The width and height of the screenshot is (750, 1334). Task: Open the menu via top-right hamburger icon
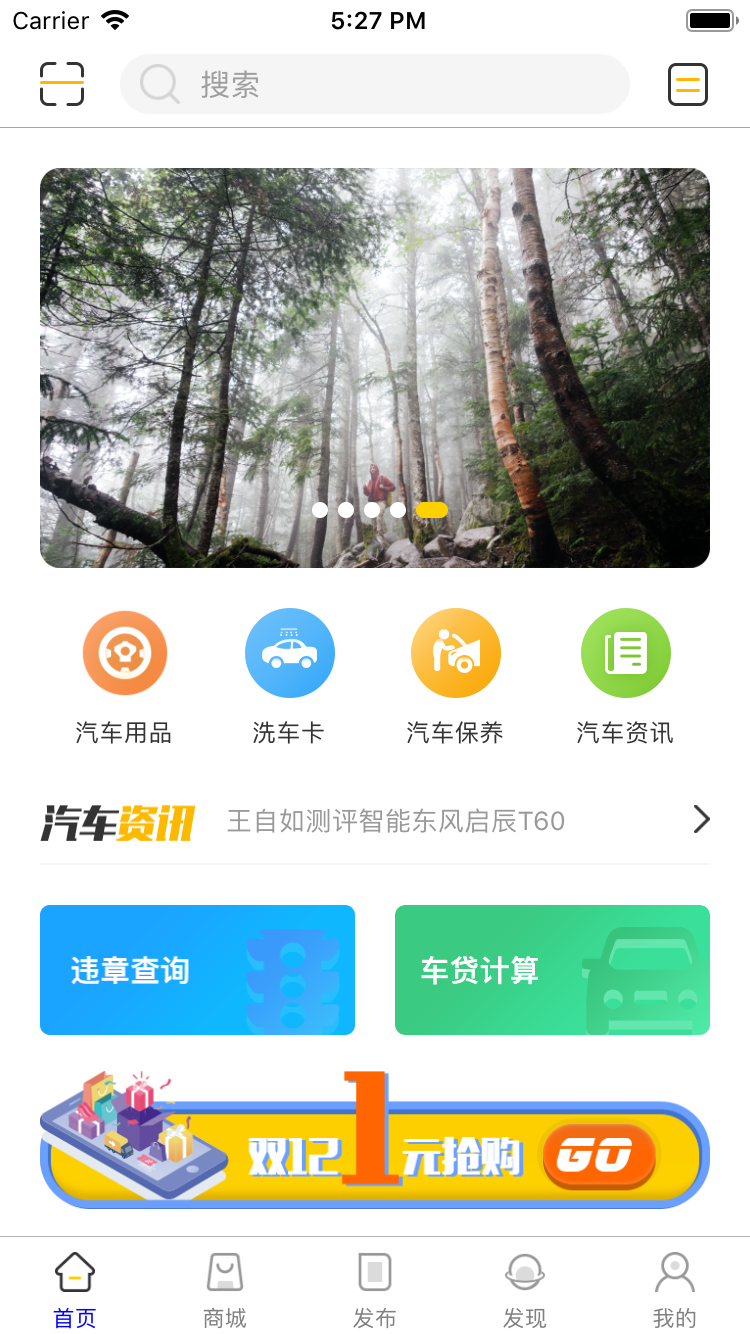point(688,84)
